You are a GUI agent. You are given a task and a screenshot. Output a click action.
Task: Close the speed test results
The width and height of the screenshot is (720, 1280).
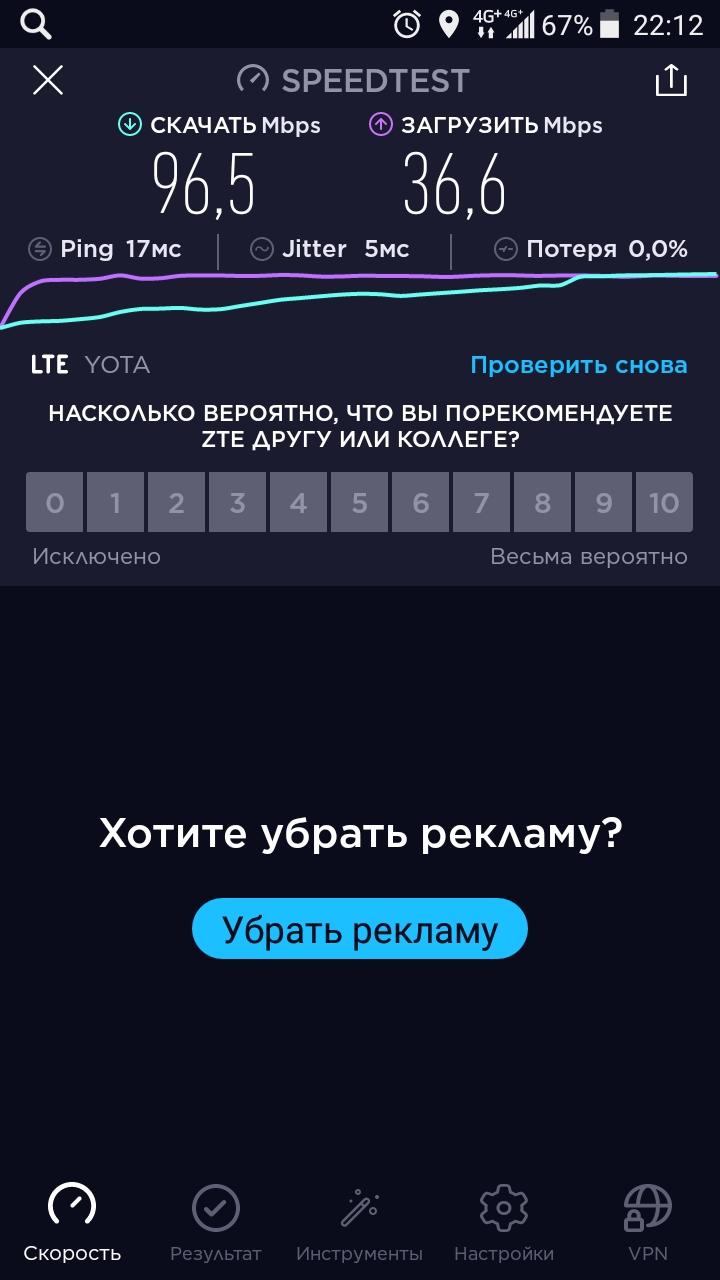[x=48, y=80]
